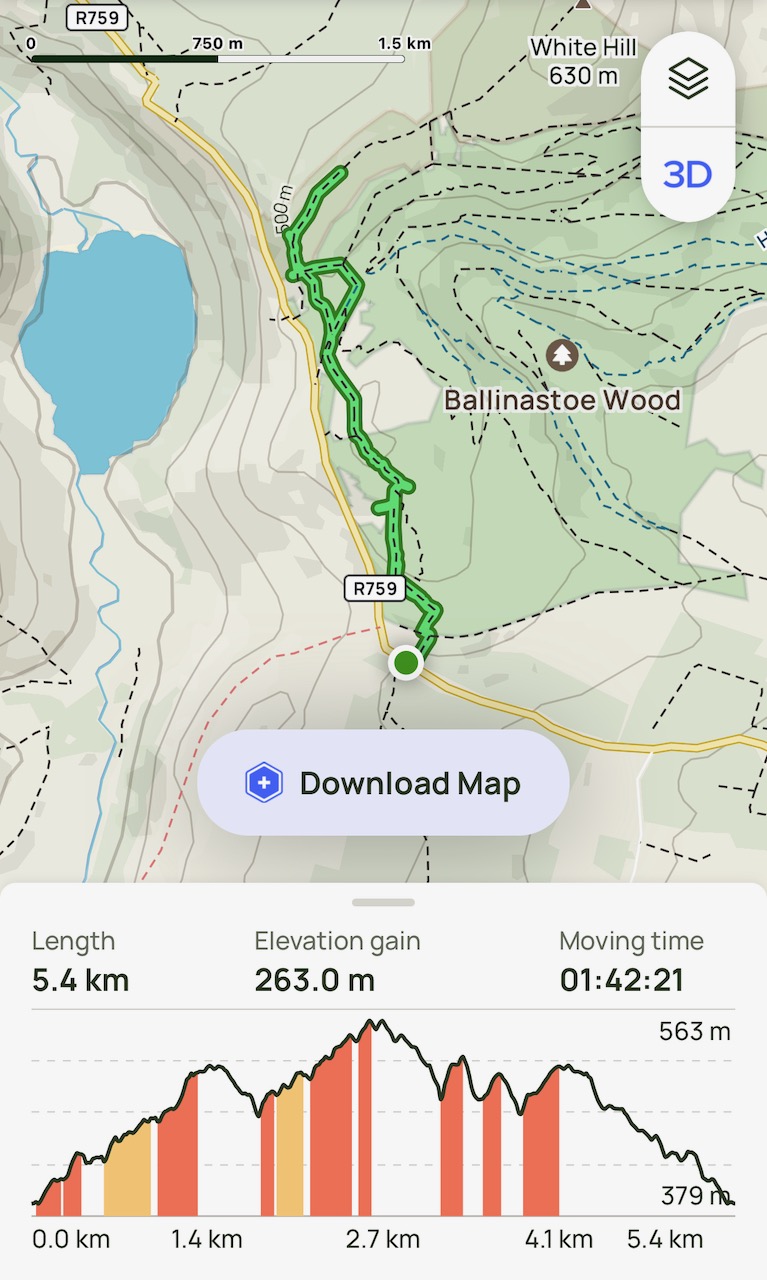Screen dimensions: 767x1280
Task: Tap the green route start marker
Action: tap(405, 662)
